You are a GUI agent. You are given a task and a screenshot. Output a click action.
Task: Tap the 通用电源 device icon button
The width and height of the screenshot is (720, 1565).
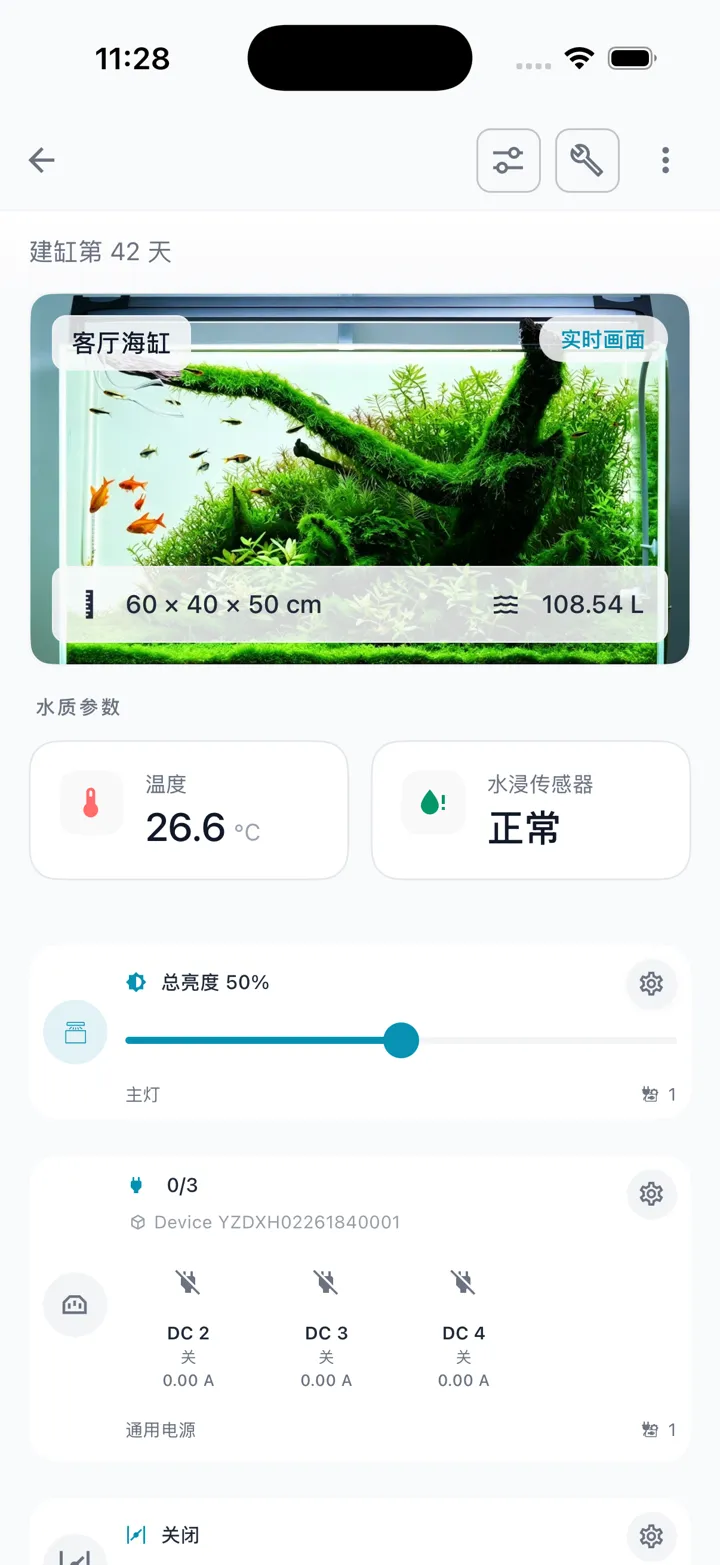tap(75, 1305)
